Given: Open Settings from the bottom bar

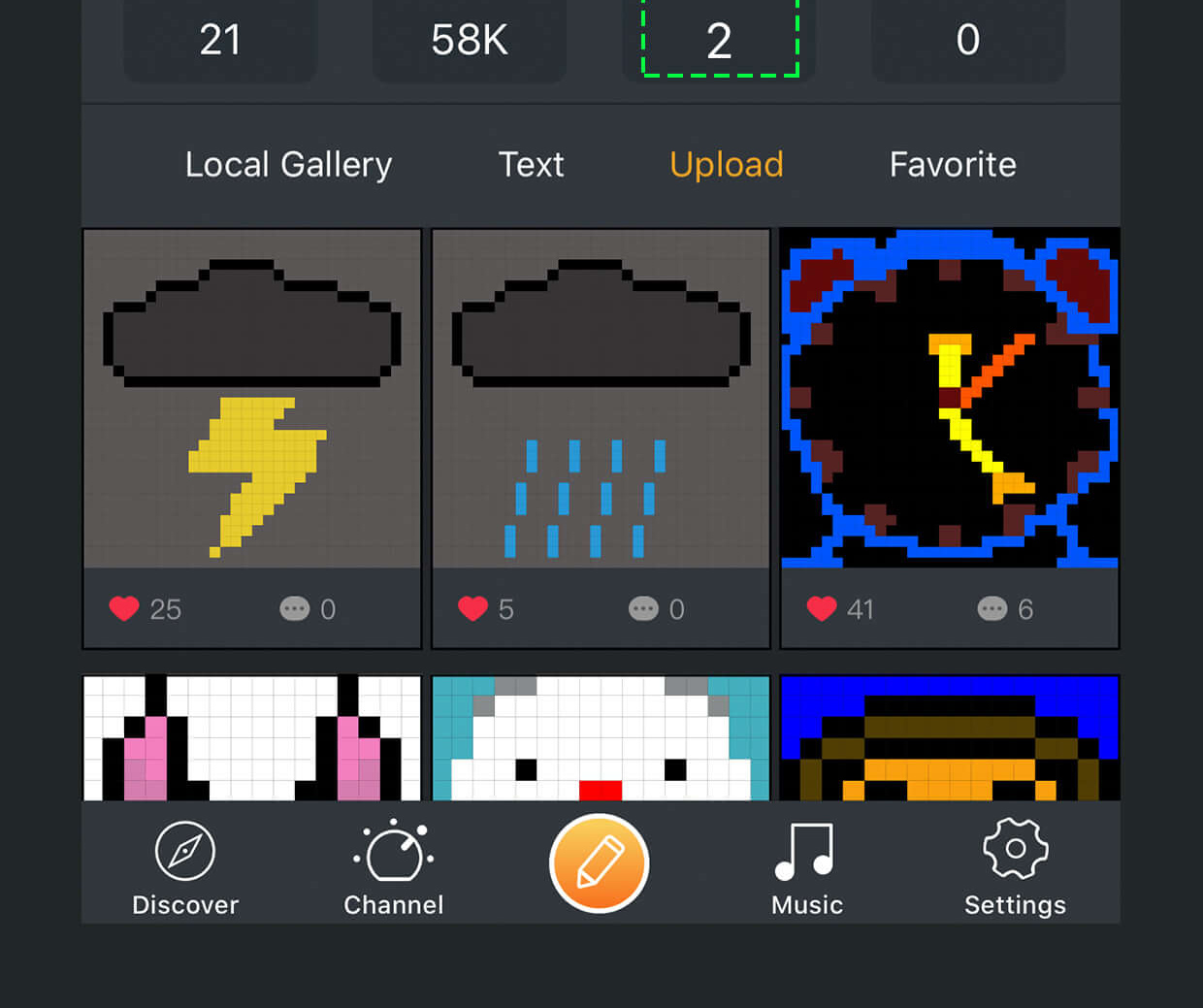Looking at the screenshot, I should [1015, 868].
